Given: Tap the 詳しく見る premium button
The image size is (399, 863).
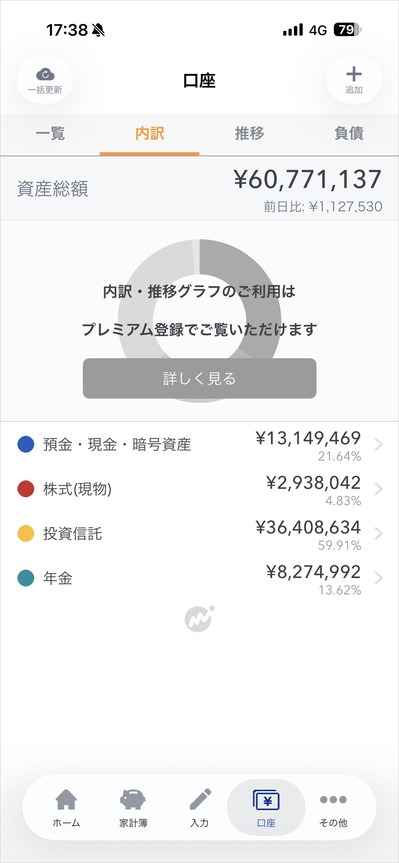Looking at the screenshot, I should click(199, 378).
